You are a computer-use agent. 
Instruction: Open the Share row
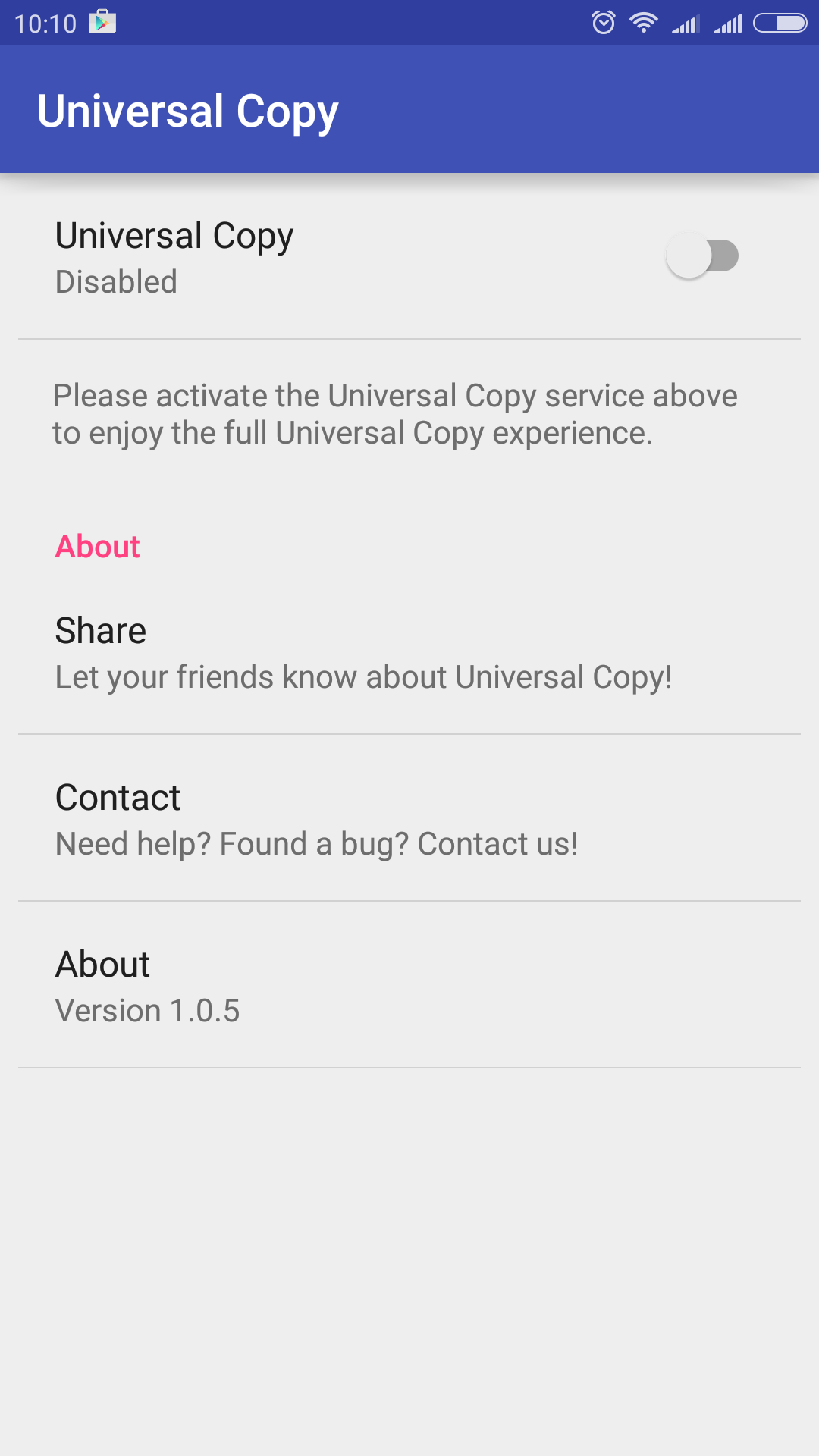click(409, 652)
